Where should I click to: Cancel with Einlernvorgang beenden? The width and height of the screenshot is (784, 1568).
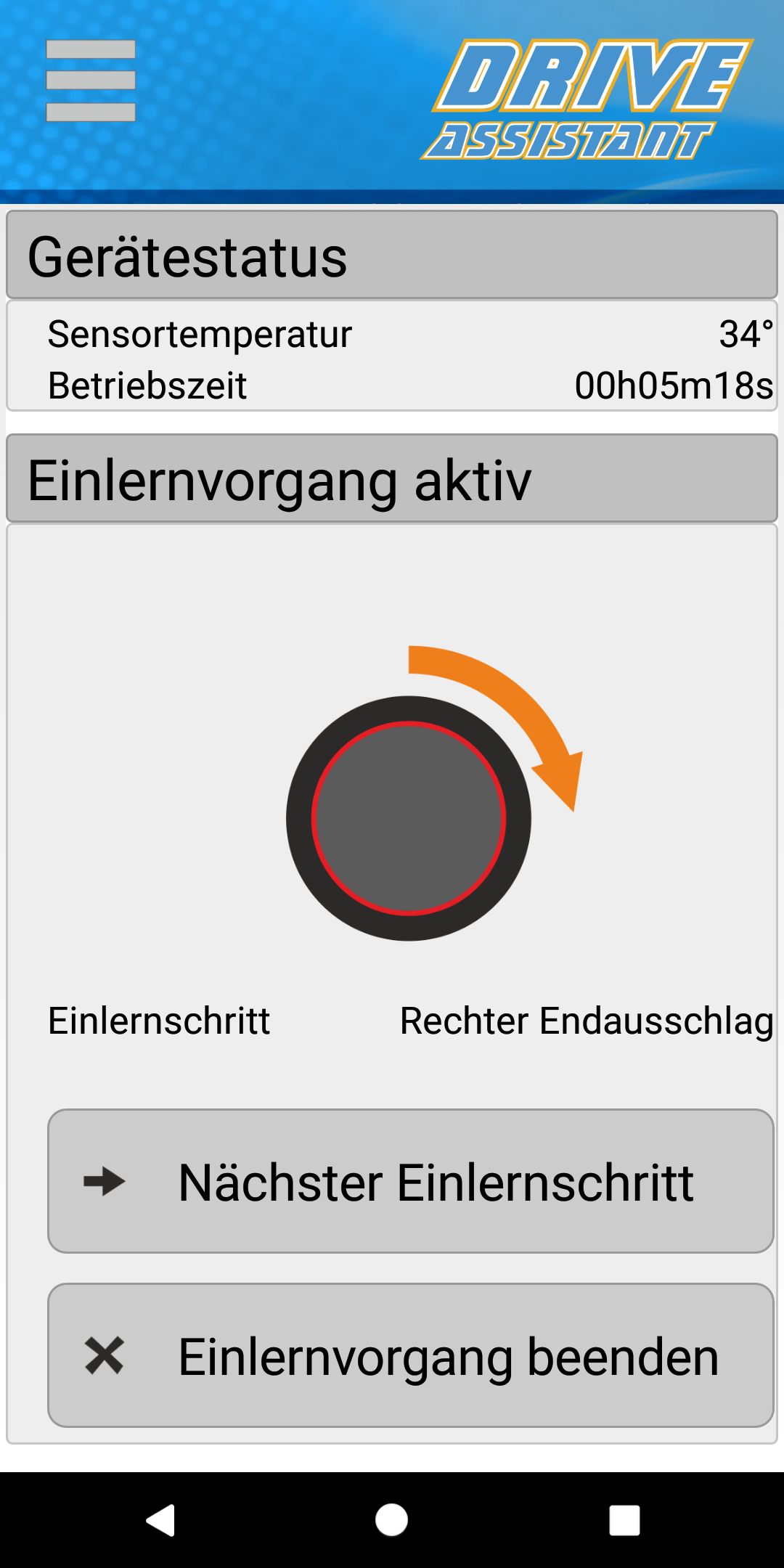click(x=411, y=1355)
